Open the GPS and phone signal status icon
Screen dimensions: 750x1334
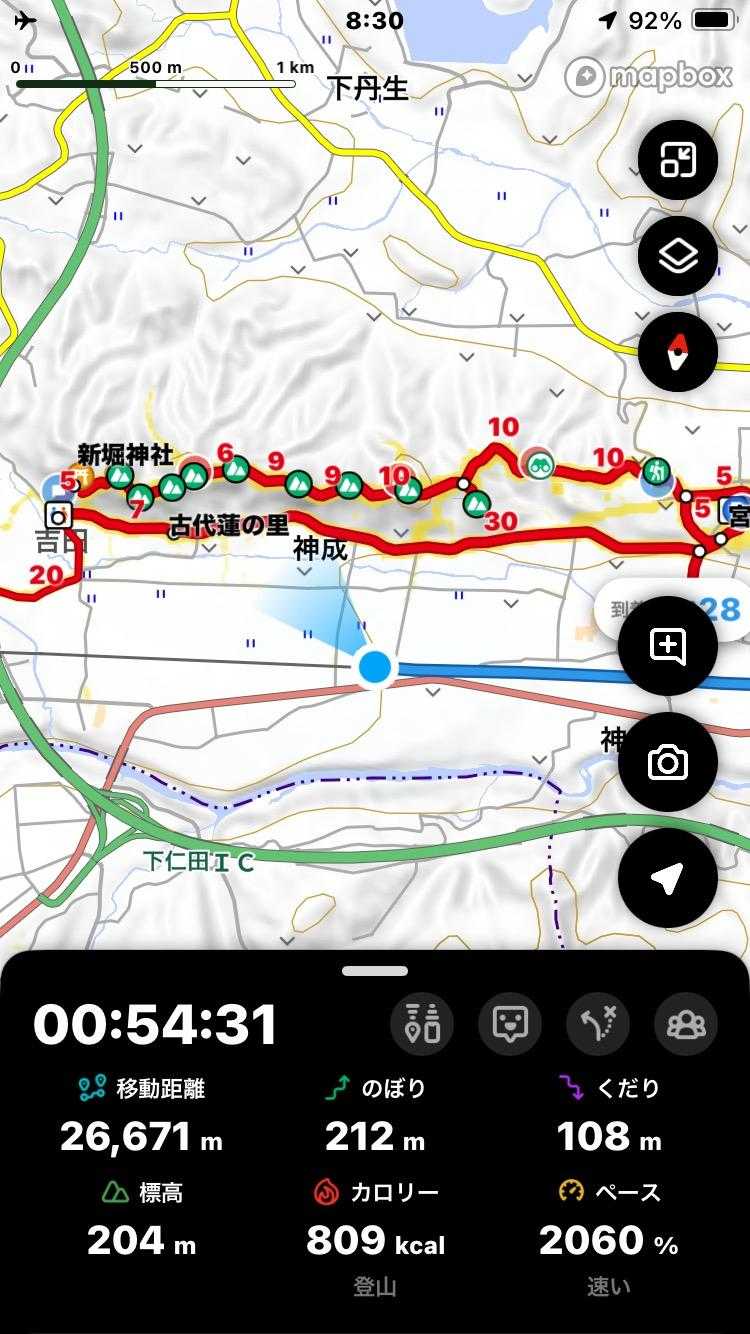[x=422, y=1024]
